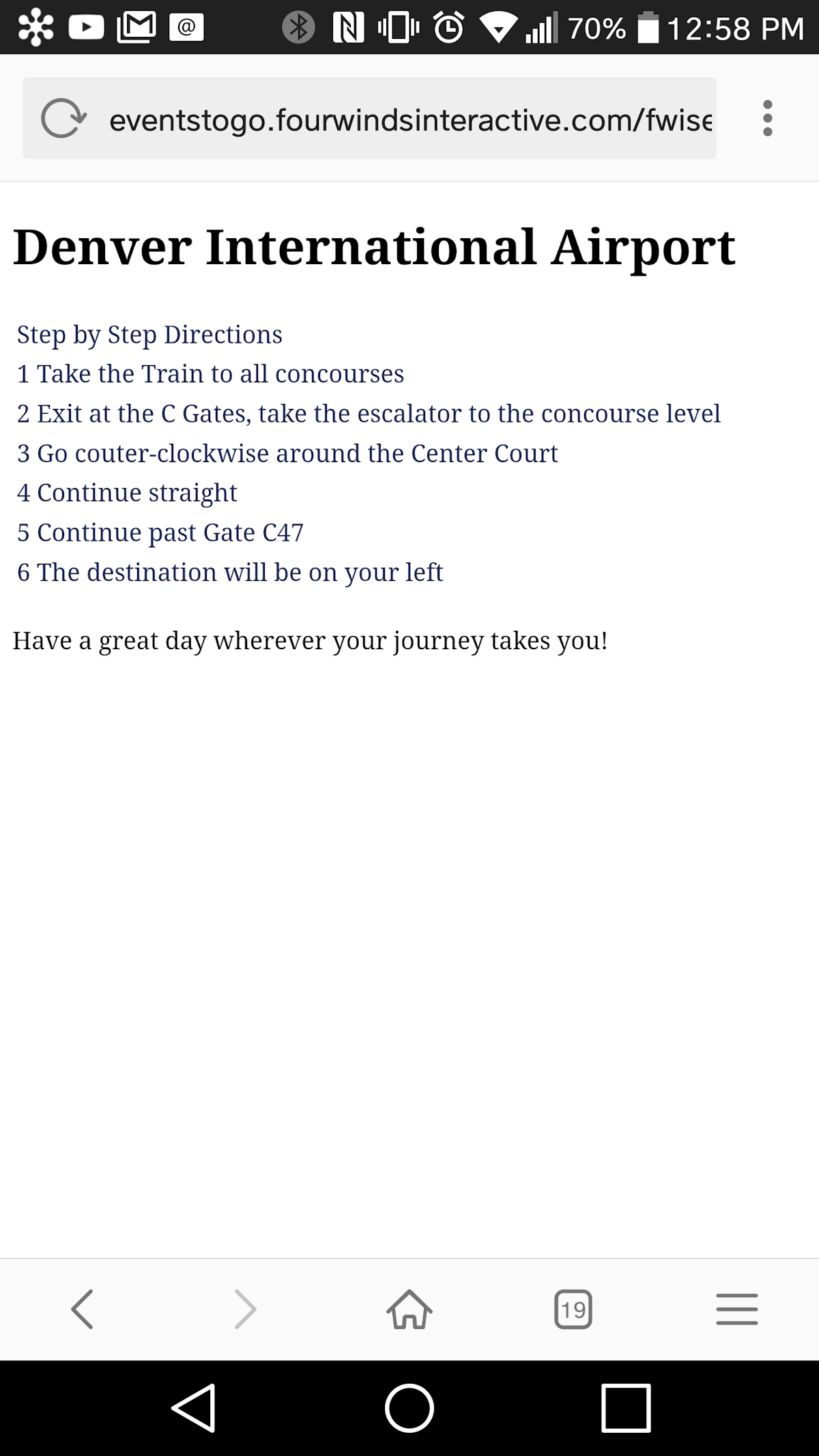Go back to the previous page
819x1456 pixels.
point(82,1309)
